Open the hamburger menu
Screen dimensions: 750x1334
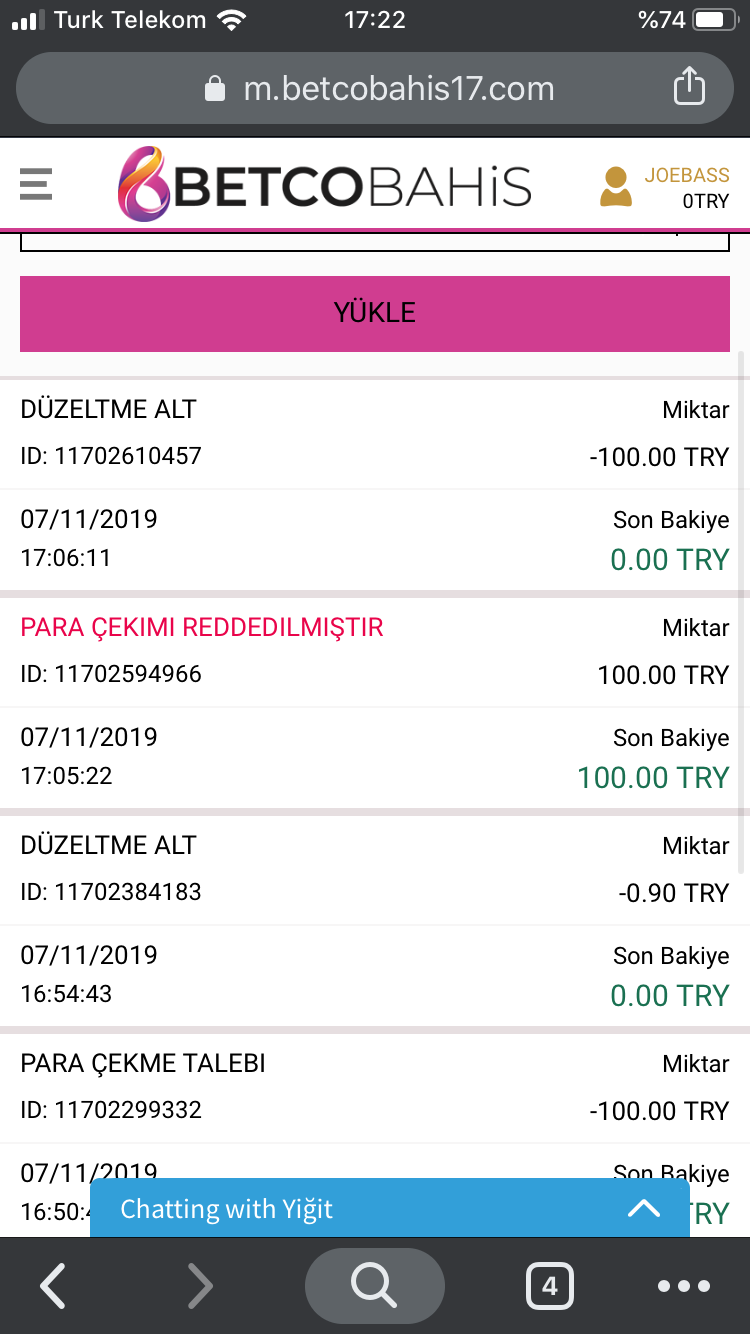[36, 184]
